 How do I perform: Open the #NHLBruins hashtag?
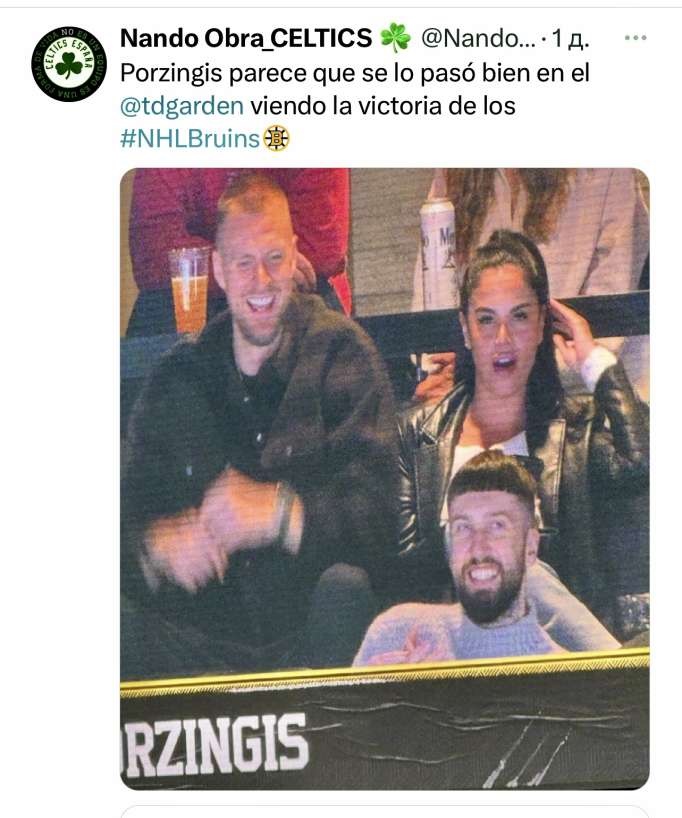pos(190,138)
